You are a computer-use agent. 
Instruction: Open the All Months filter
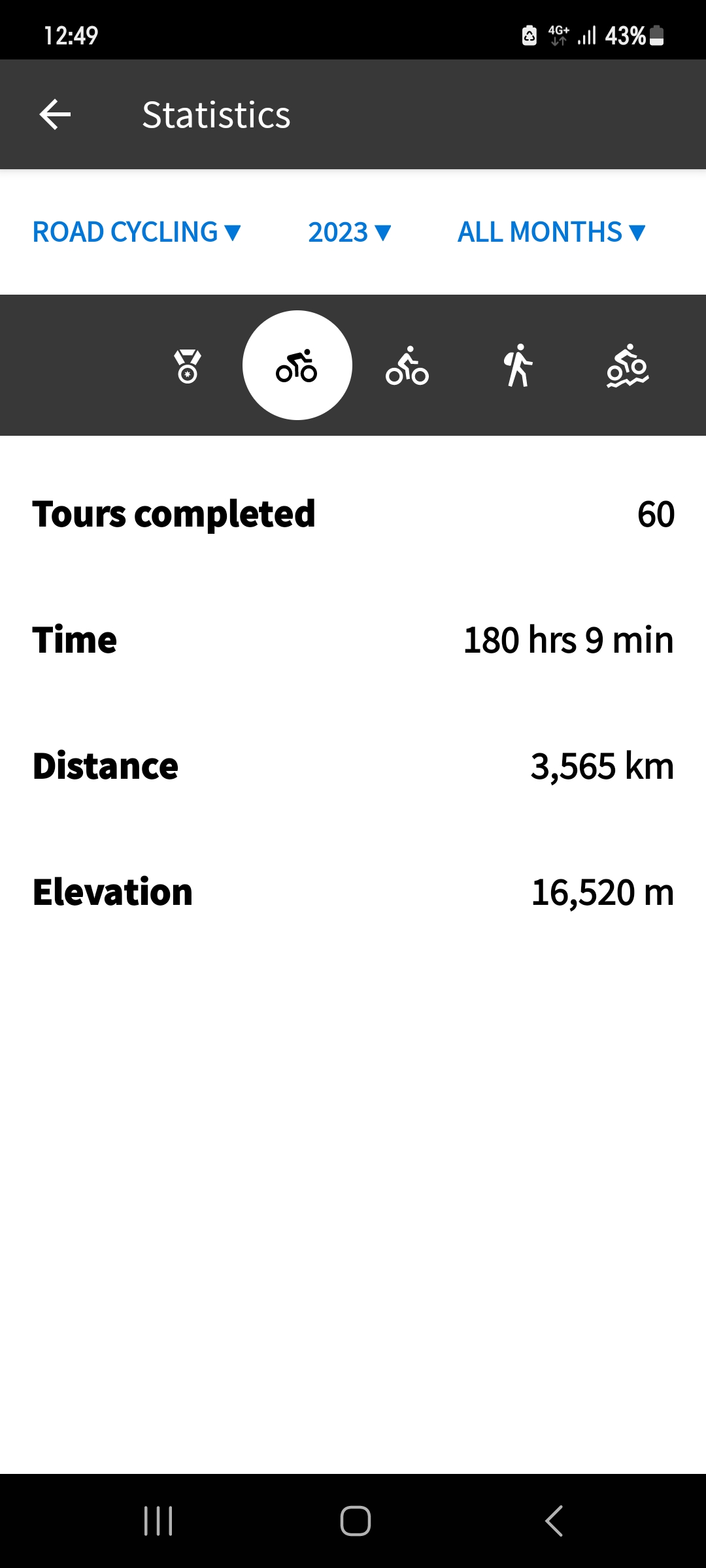(x=552, y=232)
